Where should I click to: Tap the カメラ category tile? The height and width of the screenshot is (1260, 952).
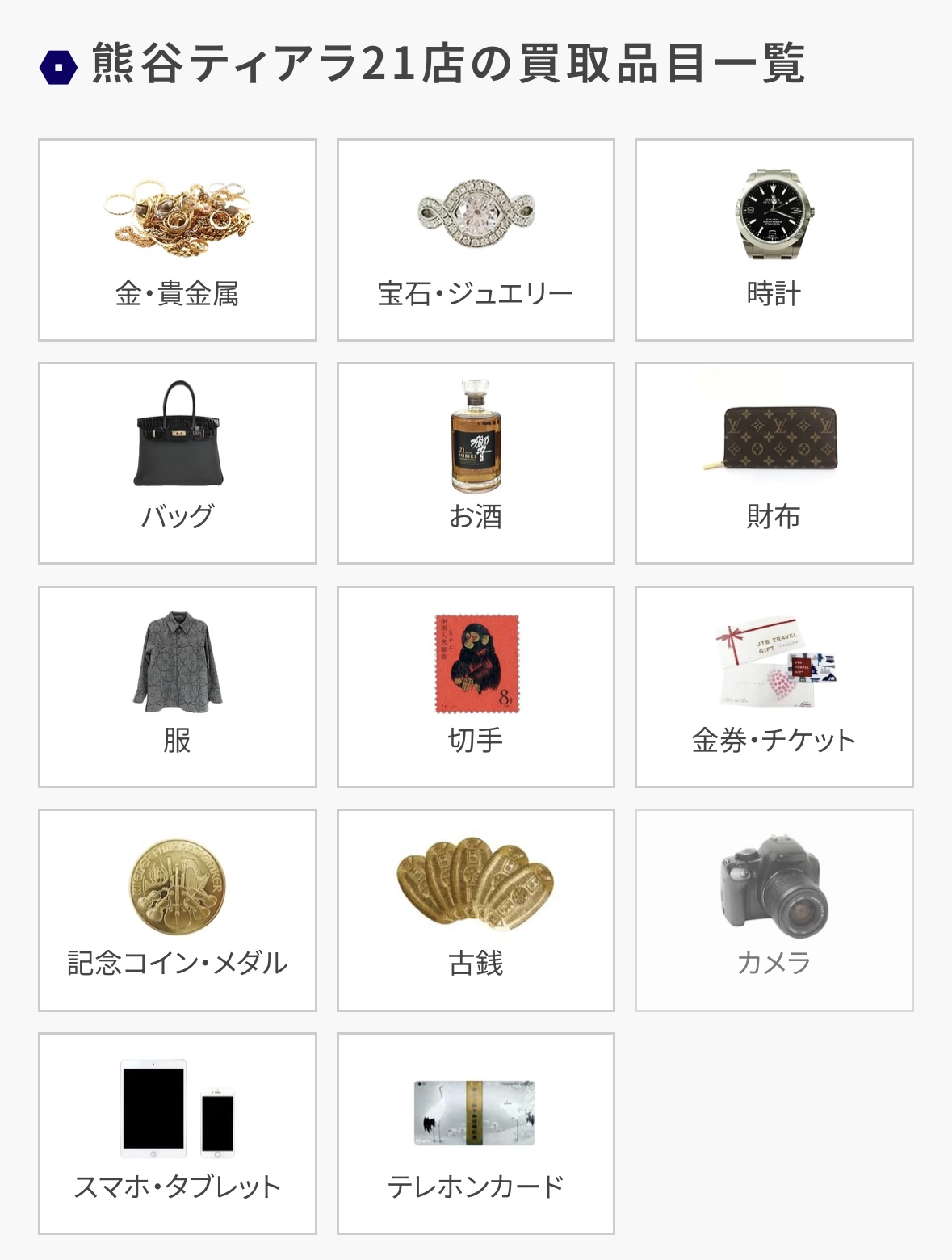[x=774, y=909]
